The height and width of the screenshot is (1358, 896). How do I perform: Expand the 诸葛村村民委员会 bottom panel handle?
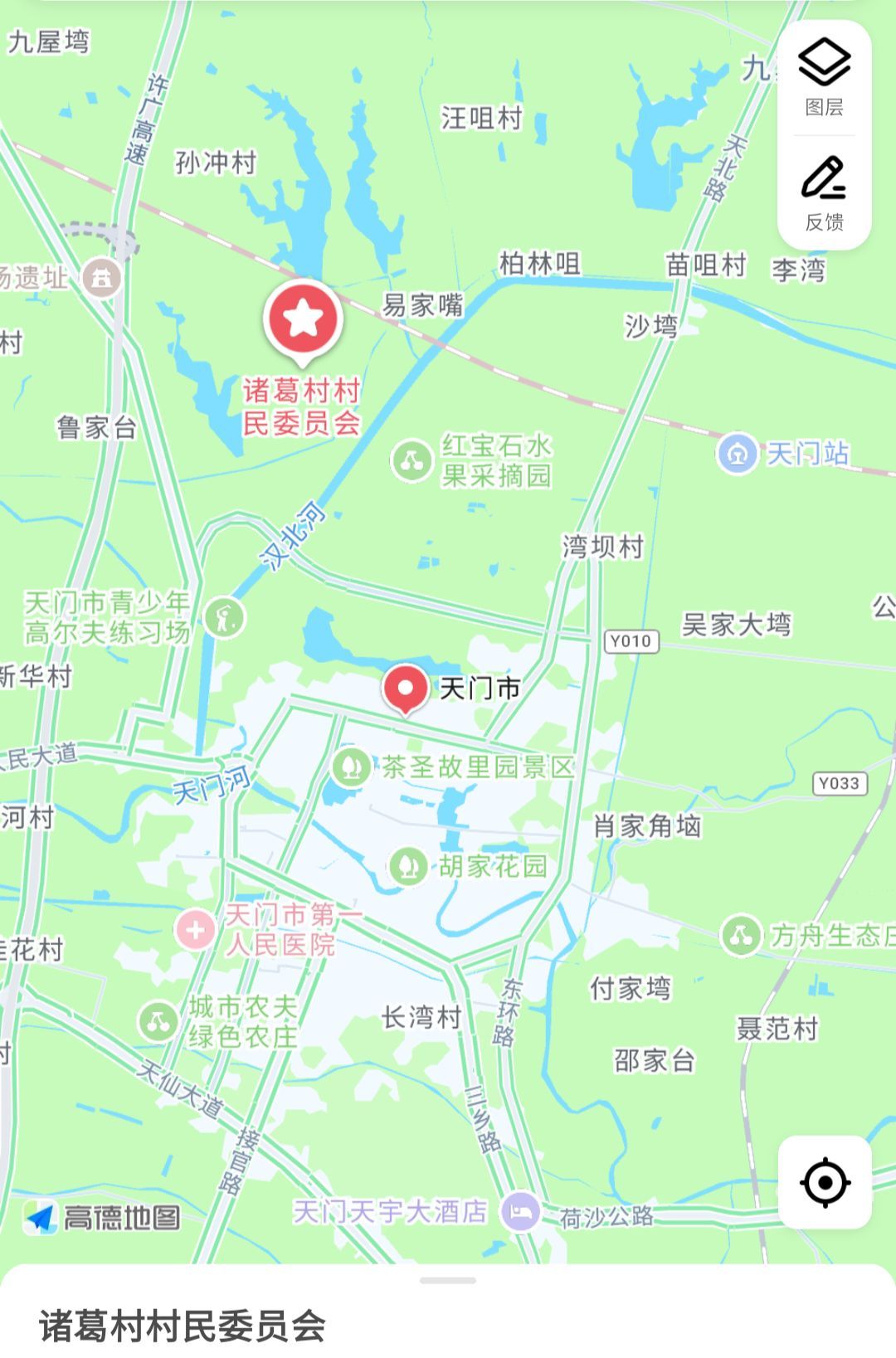pos(448,1281)
